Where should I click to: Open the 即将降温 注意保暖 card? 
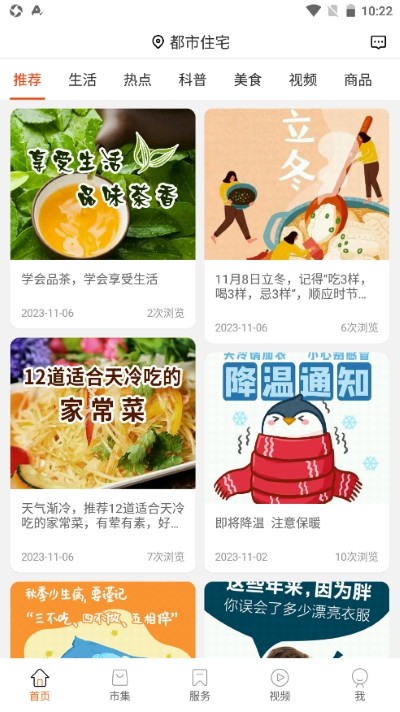point(297,462)
